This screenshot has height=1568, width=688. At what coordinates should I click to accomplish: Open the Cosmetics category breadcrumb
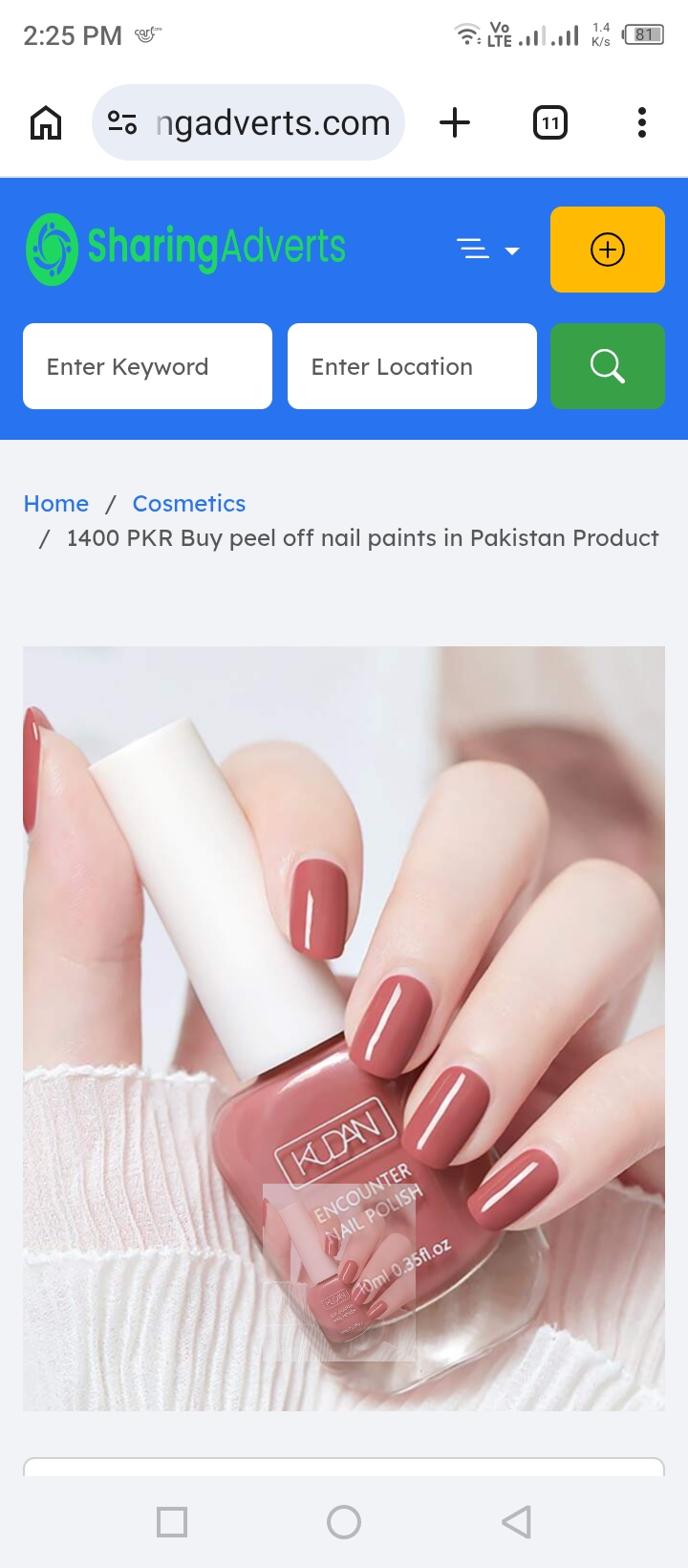189,503
